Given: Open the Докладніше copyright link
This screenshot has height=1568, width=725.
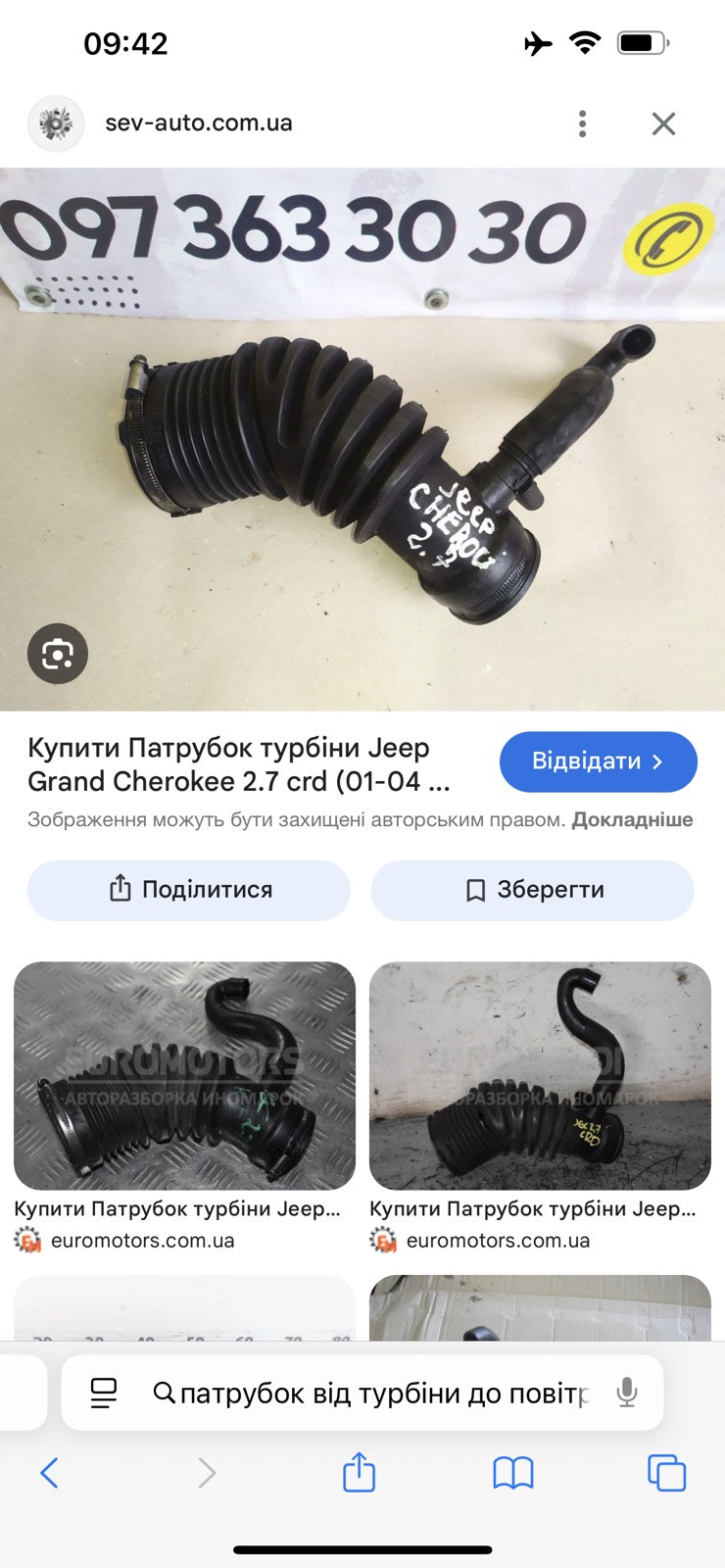Looking at the screenshot, I should pyautogui.click(x=632, y=819).
